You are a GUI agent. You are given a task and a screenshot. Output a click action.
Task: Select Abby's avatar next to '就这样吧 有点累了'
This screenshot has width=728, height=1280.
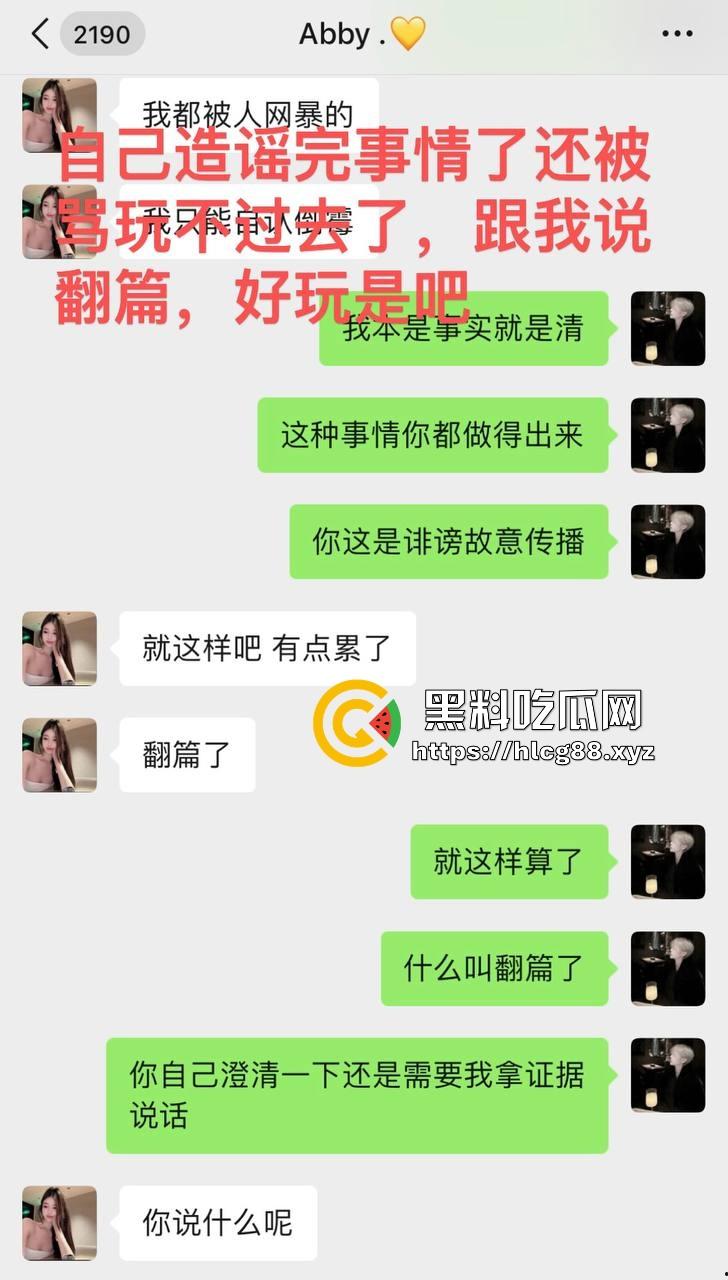tap(59, 648)
